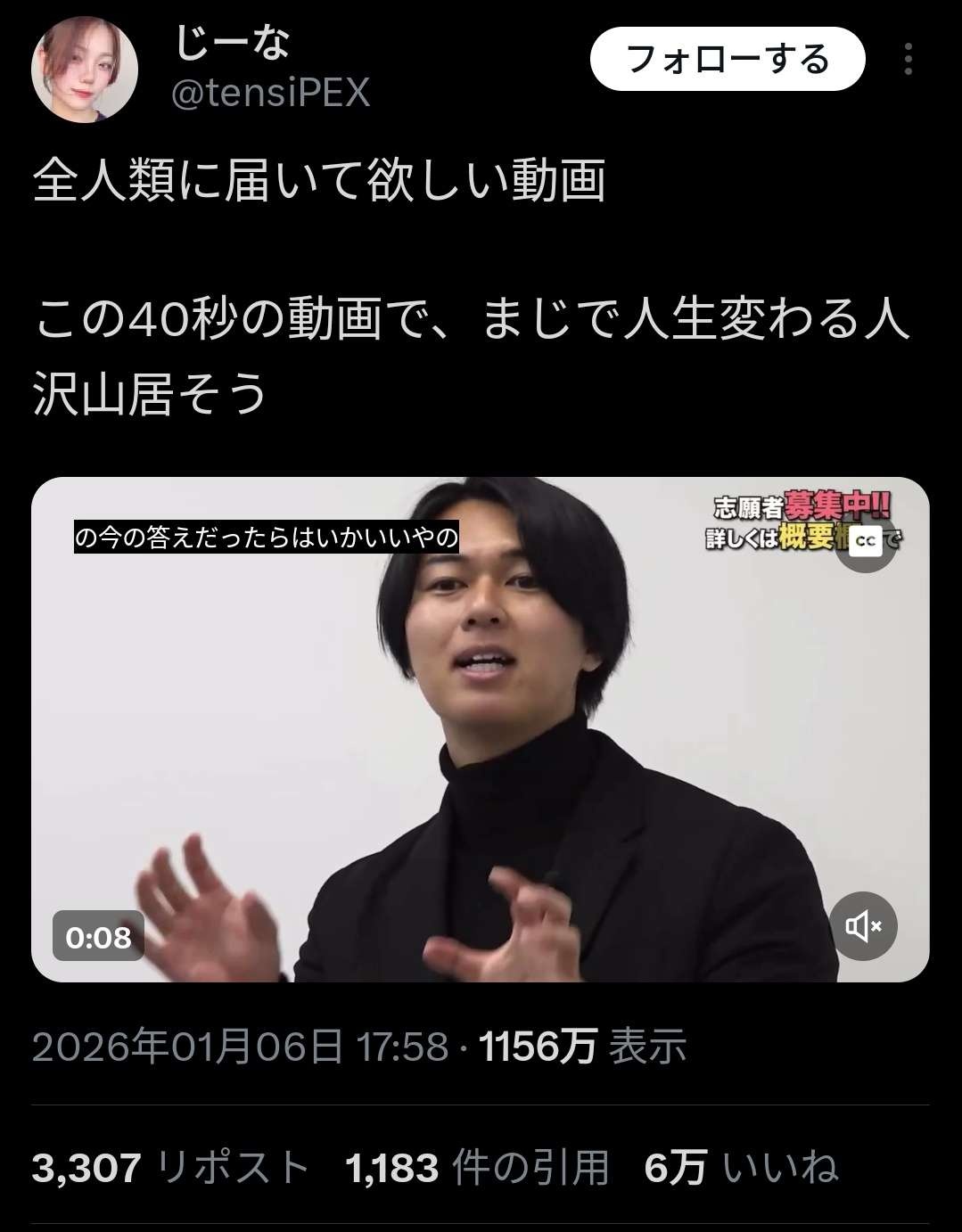Open the @tensiPEX profile handle
Viewport: 962px width, 1232px height.
269,93
